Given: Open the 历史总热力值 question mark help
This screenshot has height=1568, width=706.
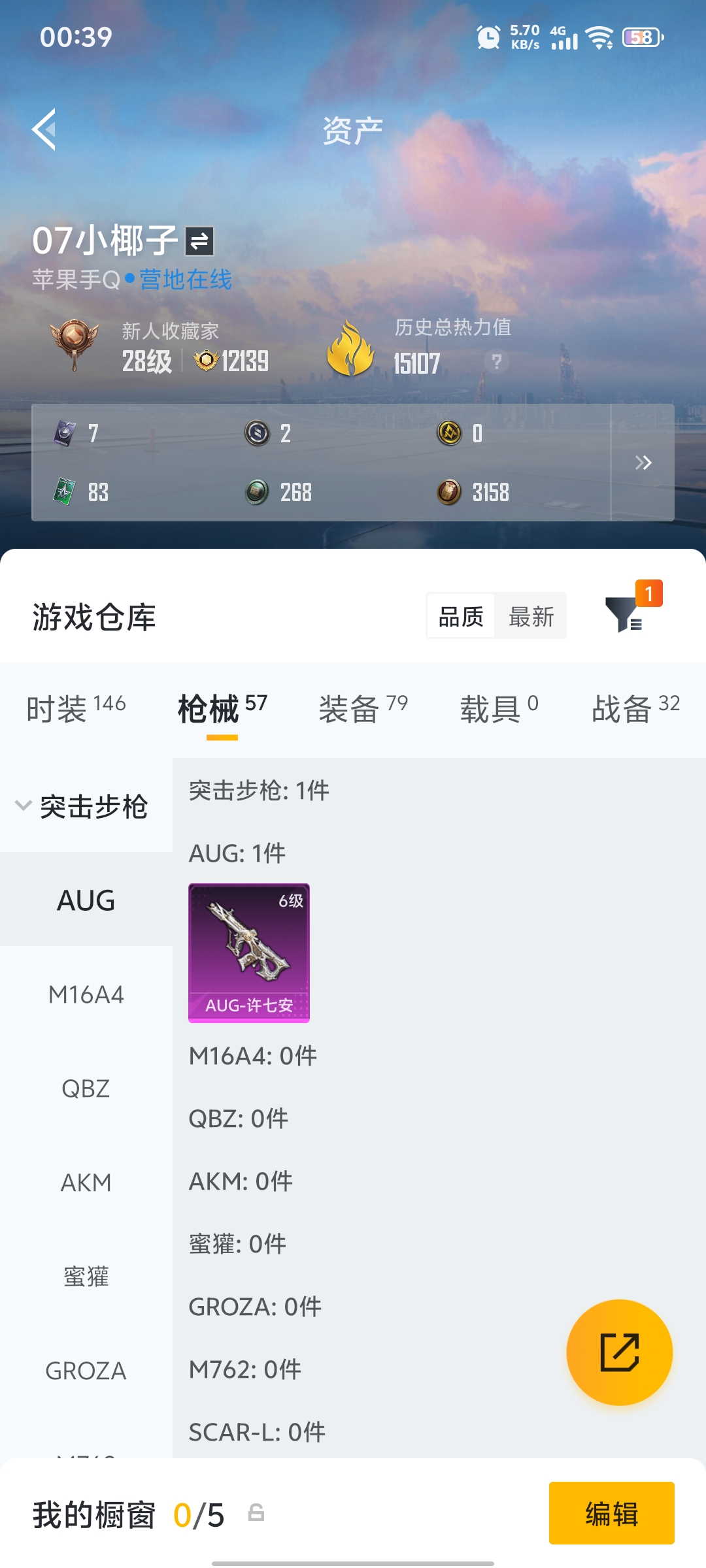Looking at the screenshot, I should pos(497,361).
